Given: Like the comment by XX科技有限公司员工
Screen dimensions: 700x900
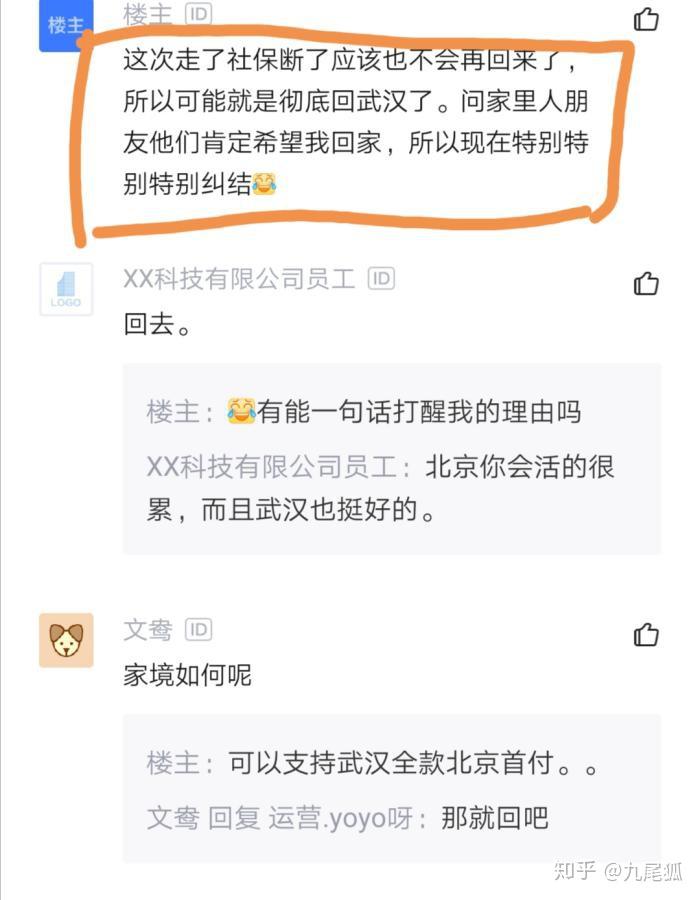Looking at the screenshot, I should point(646,283).
